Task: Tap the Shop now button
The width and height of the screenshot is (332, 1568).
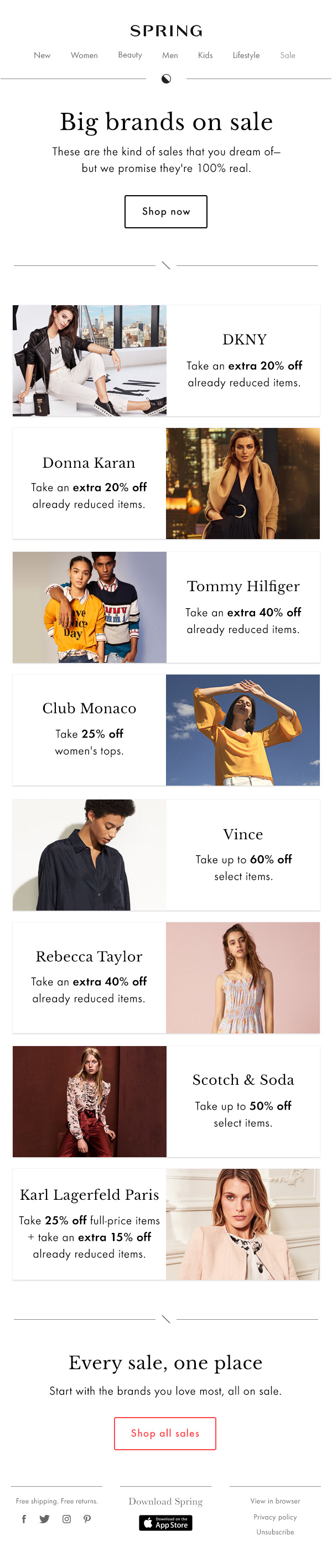Action: (x=165, y=212)
